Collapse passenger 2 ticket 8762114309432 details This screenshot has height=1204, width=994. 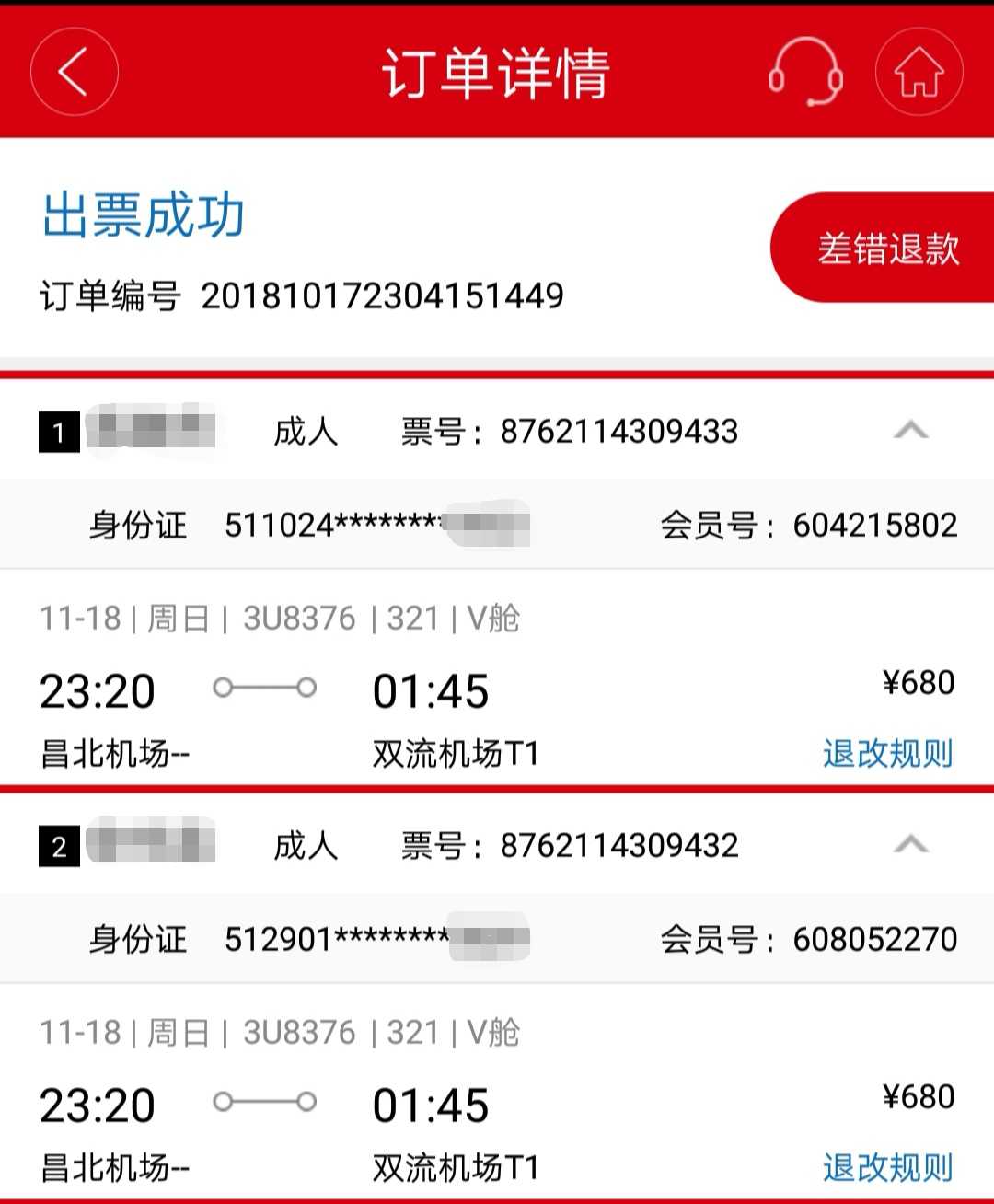click(910, 844)
